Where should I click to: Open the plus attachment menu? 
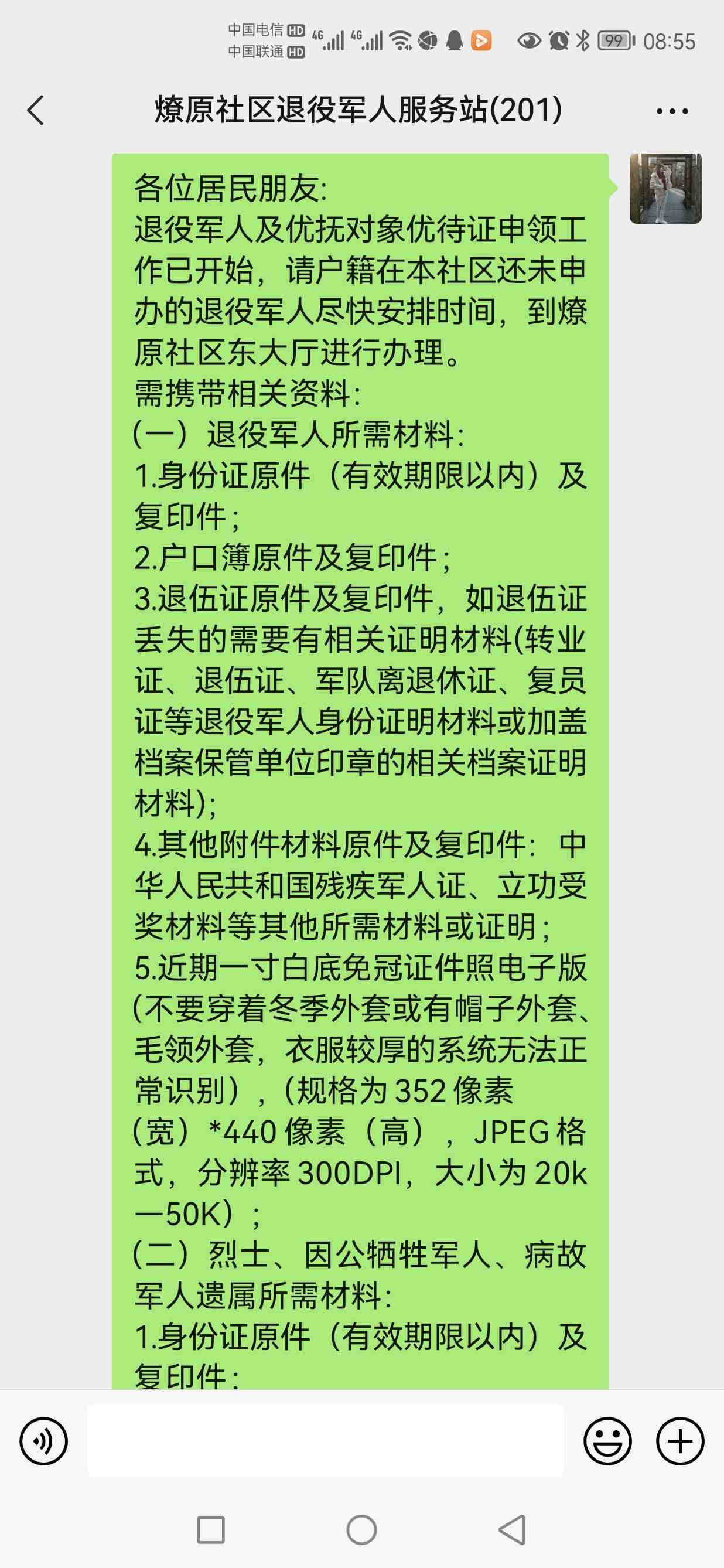pyautogui.click(x=679, y=1441)
